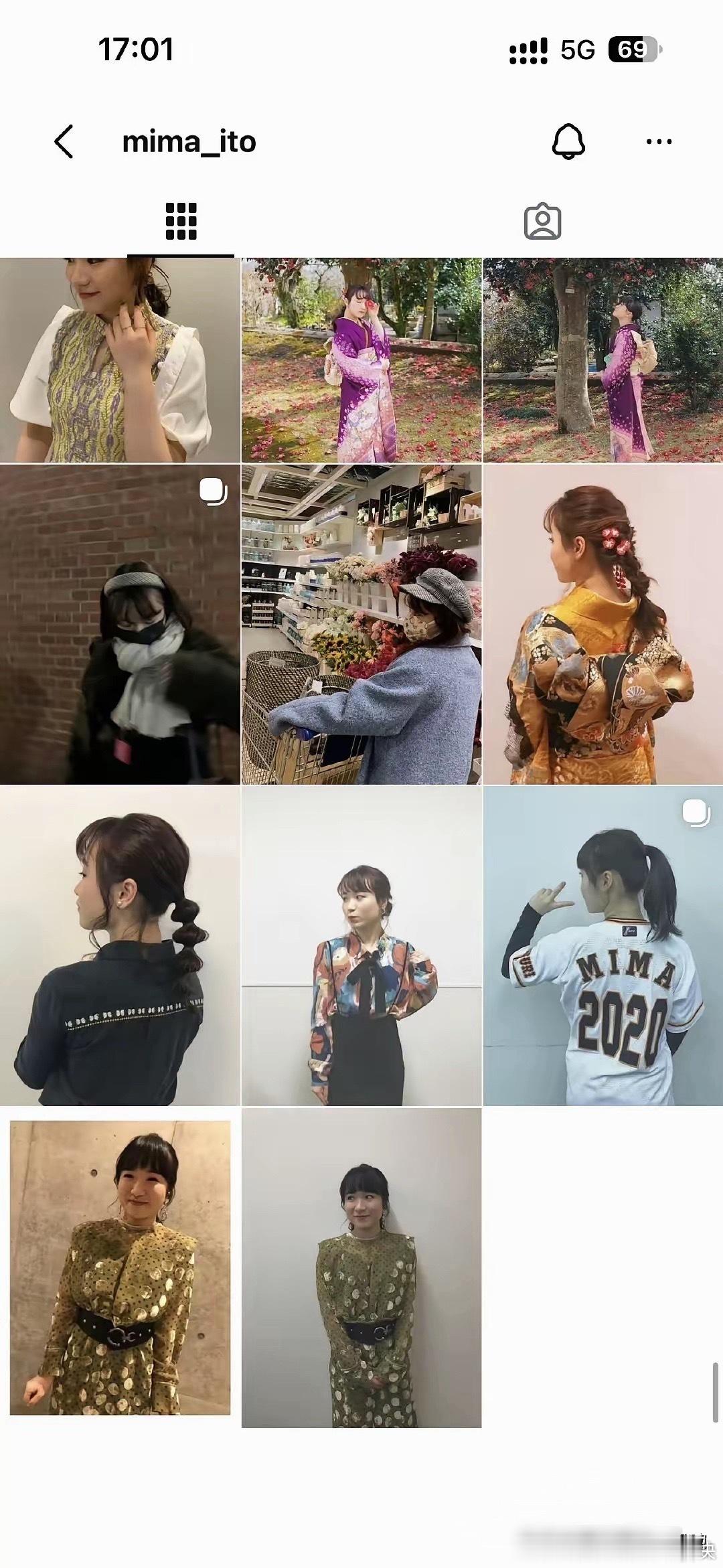Open the yellow patterned vest post
Screen dimensions: 723x1568
click(x=120, y=360)
